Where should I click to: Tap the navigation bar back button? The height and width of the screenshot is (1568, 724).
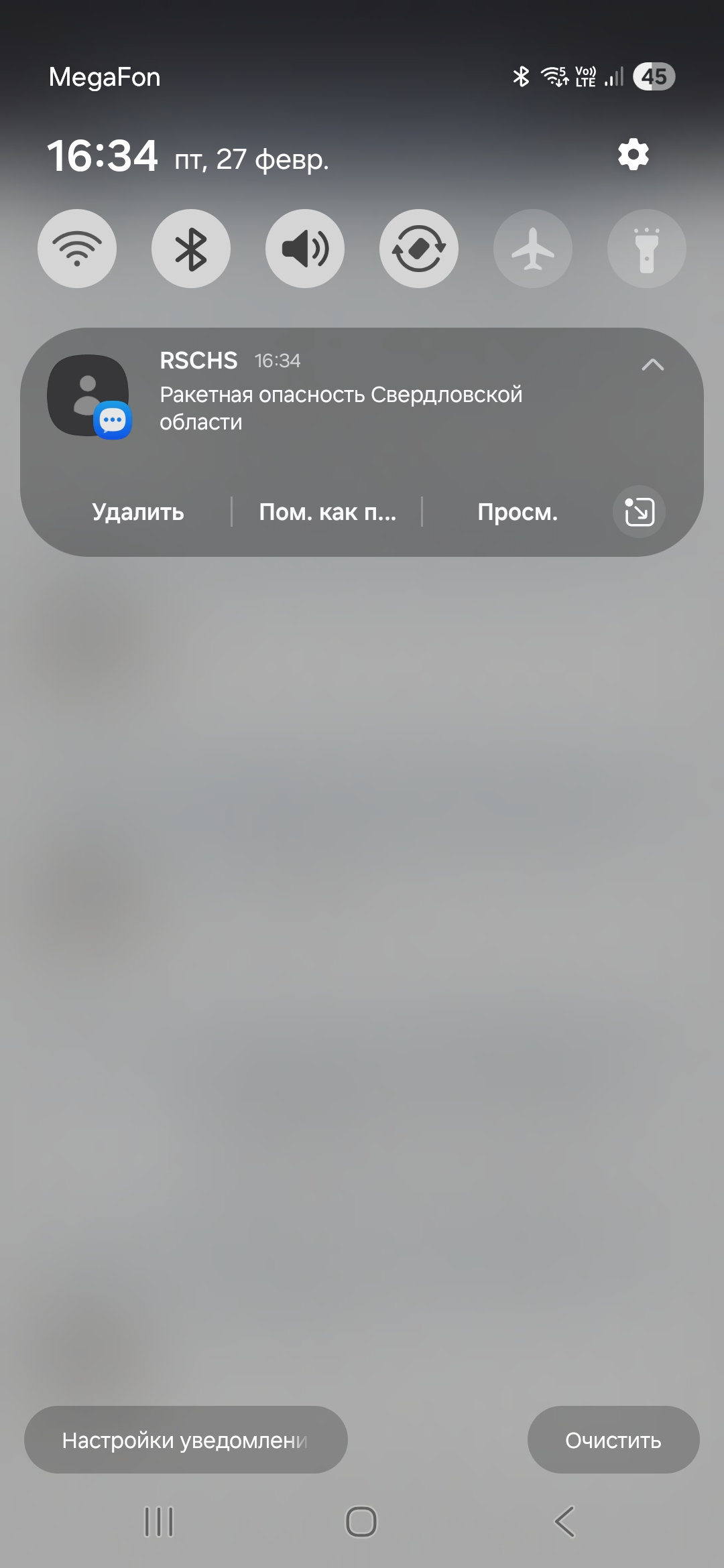[565, 1521]
